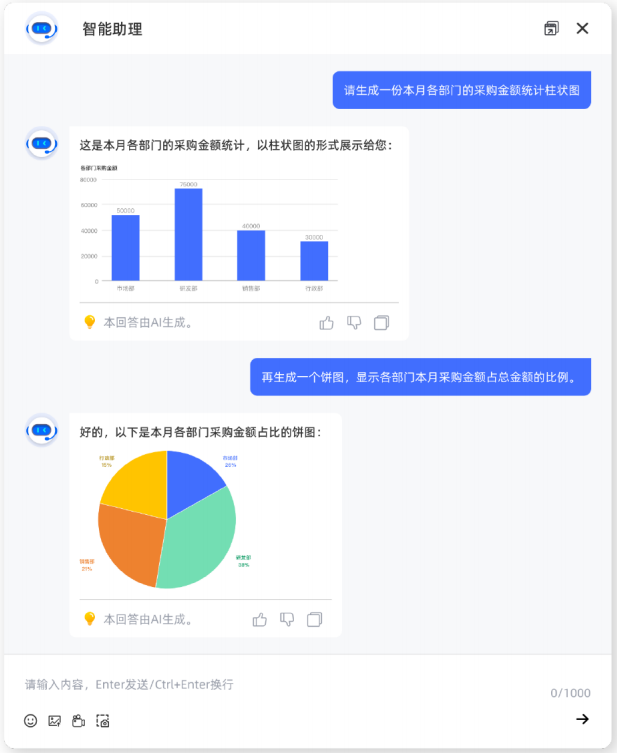The height and width of the screenshot is (753, 617).
Task: Send the message with the arrow button
Action: (582, 719)
